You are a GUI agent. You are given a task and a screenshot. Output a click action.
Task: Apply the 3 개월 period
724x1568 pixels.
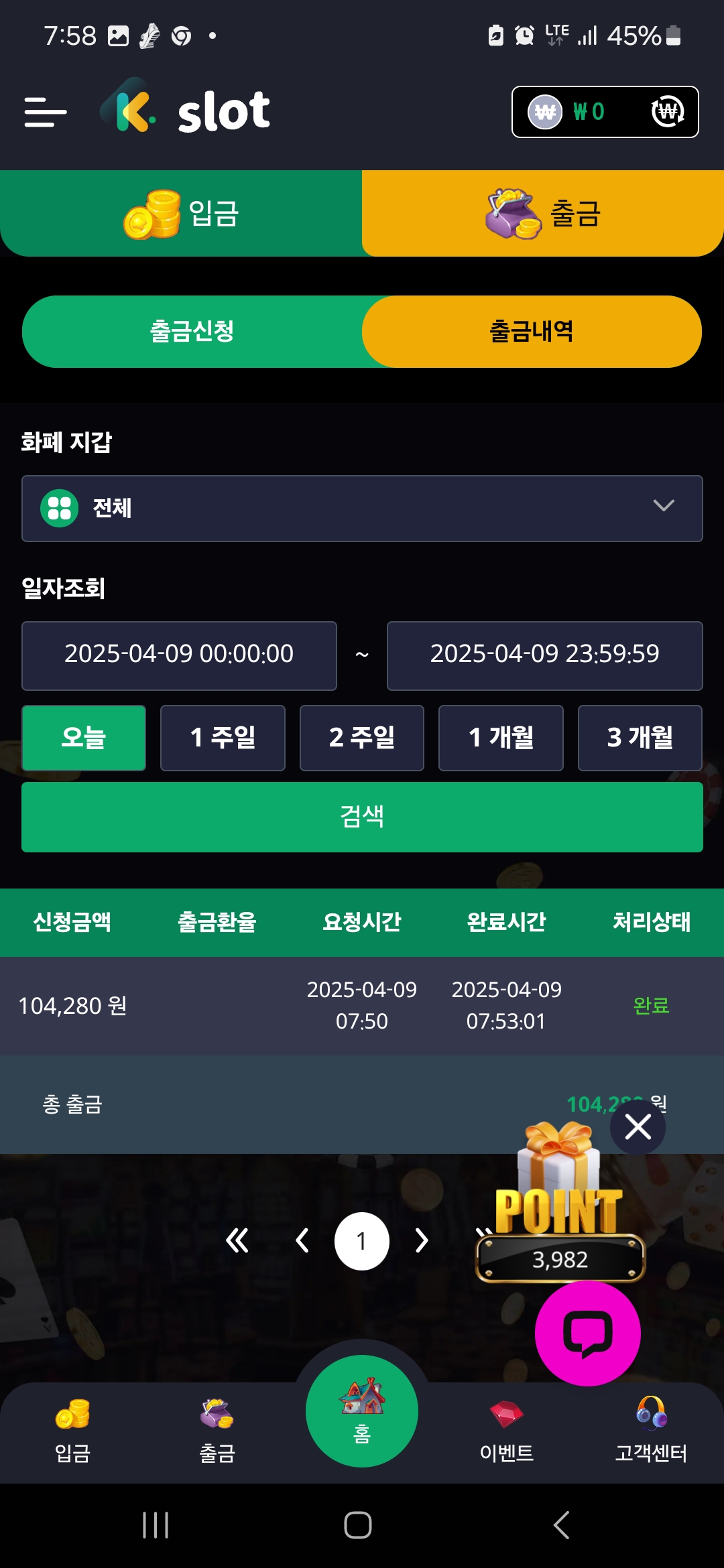point(640,737)
